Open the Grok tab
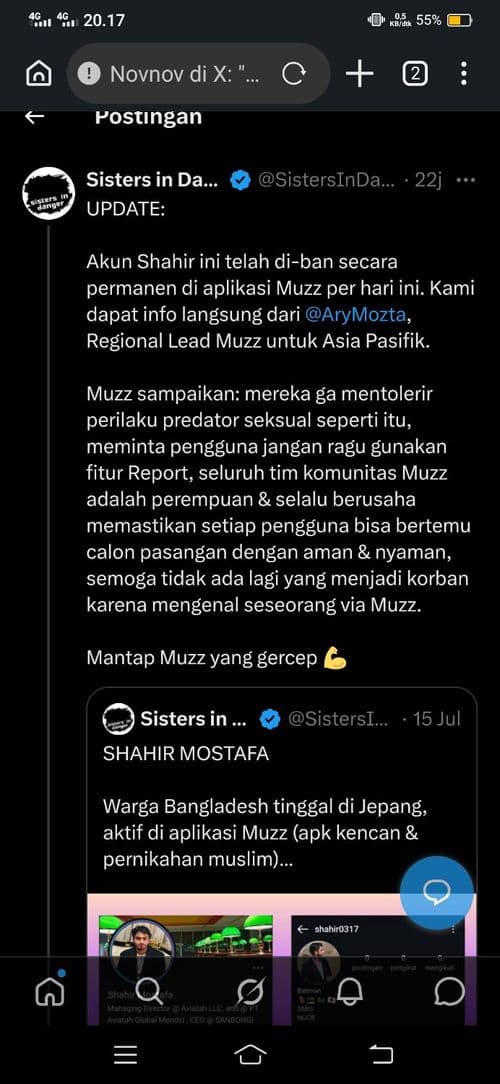The height and width of the screenshot is (1084, 500). coord(250,993)
